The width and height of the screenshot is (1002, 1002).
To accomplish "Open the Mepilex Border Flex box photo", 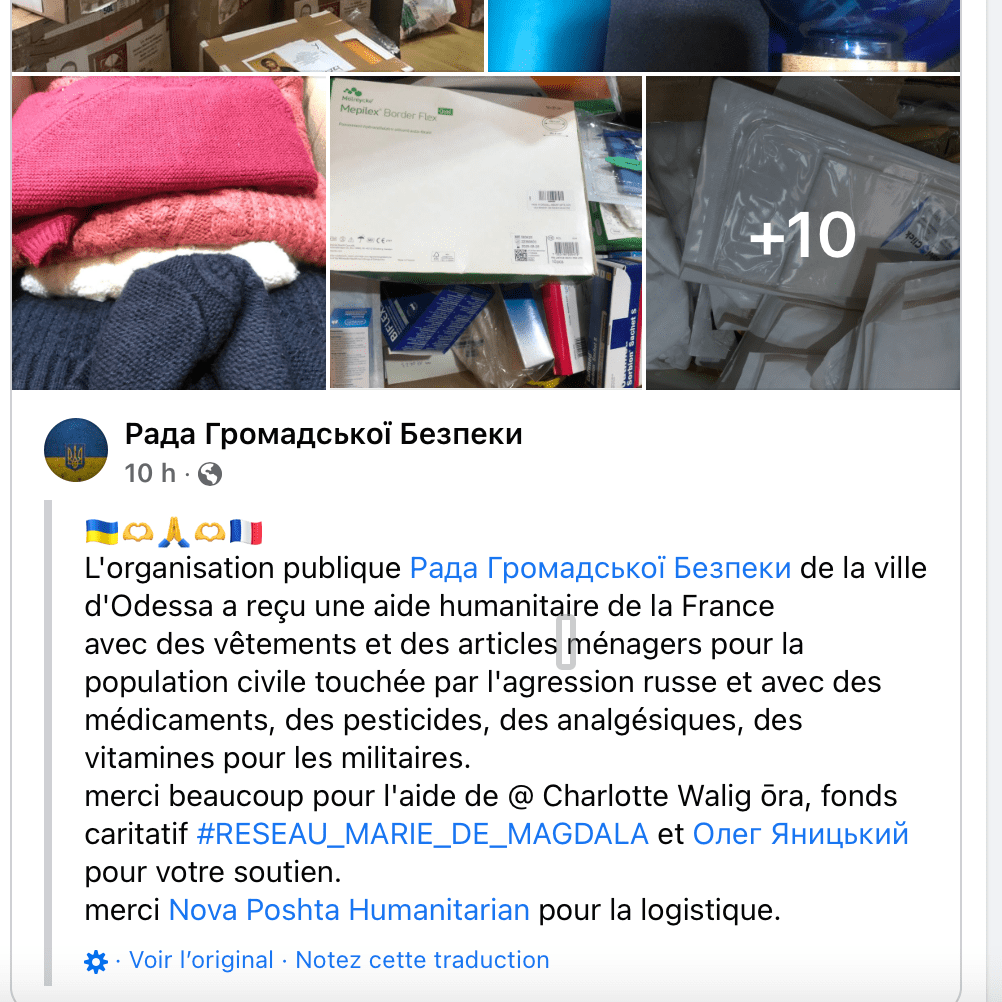I will coord(486,233).
